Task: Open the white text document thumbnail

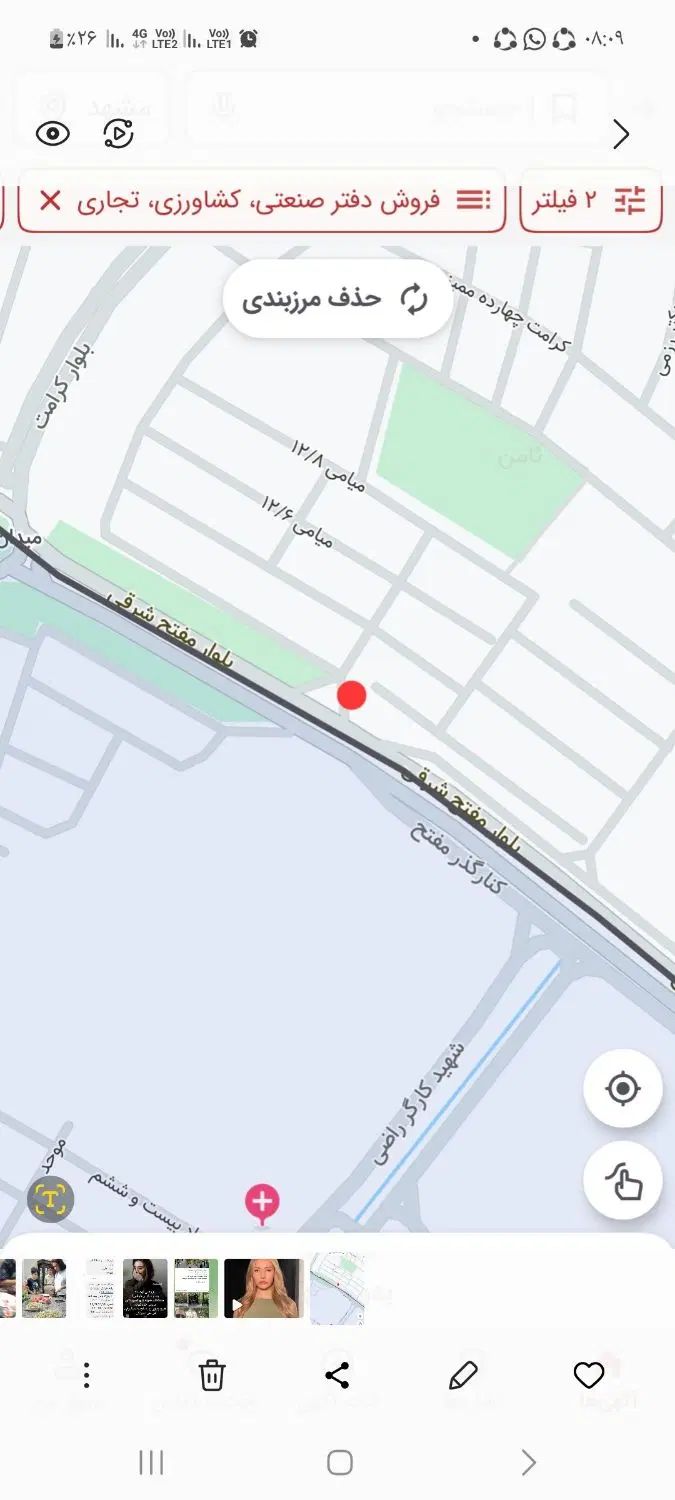Action: coord(99,1288)
